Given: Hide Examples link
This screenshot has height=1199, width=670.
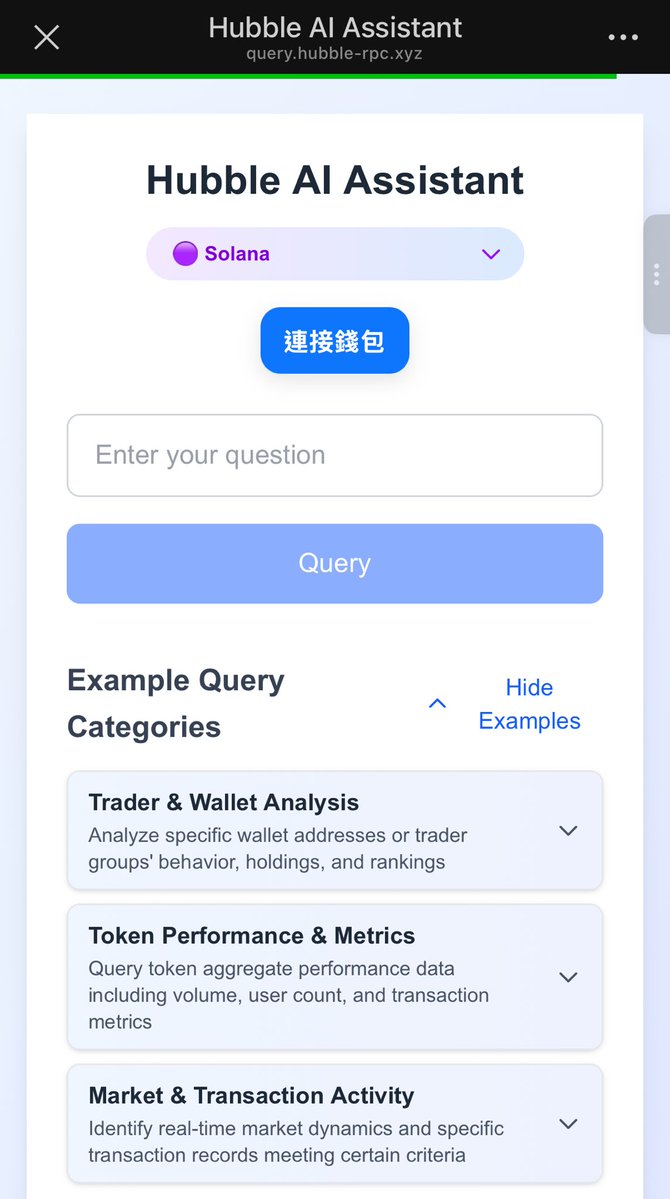Looking at the screenshot, I should point(528,704).
